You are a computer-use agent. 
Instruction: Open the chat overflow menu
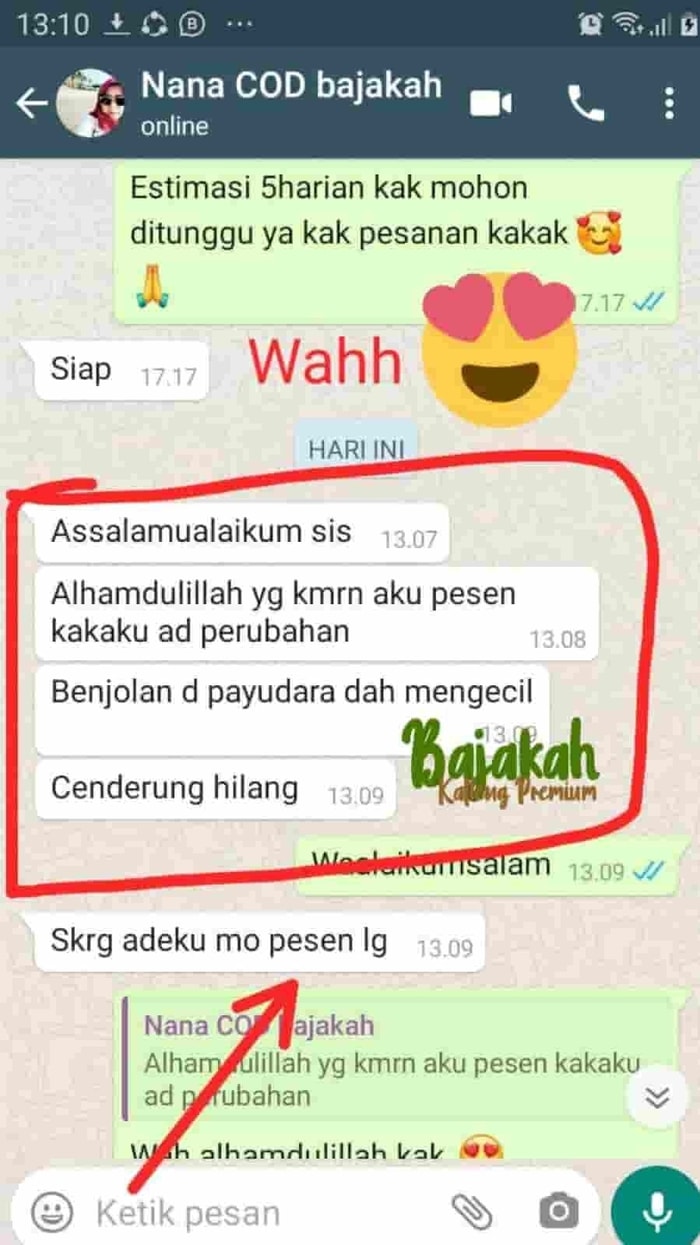click(x=668, y=103)
